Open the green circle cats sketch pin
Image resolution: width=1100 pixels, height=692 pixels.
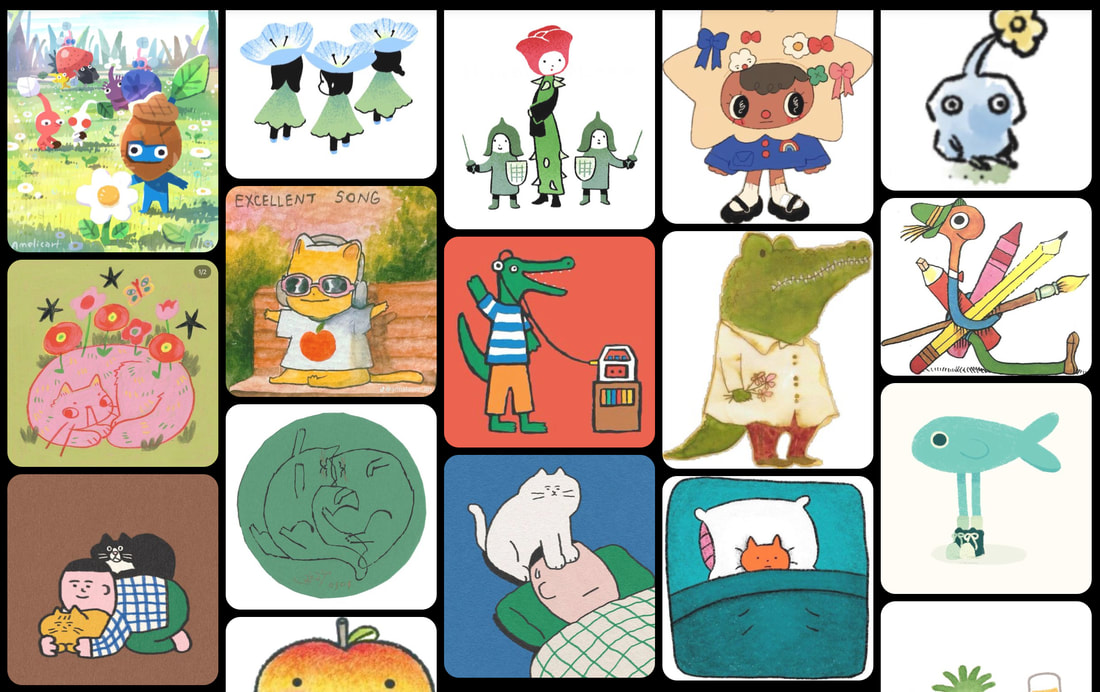click(x=331, y=506)
